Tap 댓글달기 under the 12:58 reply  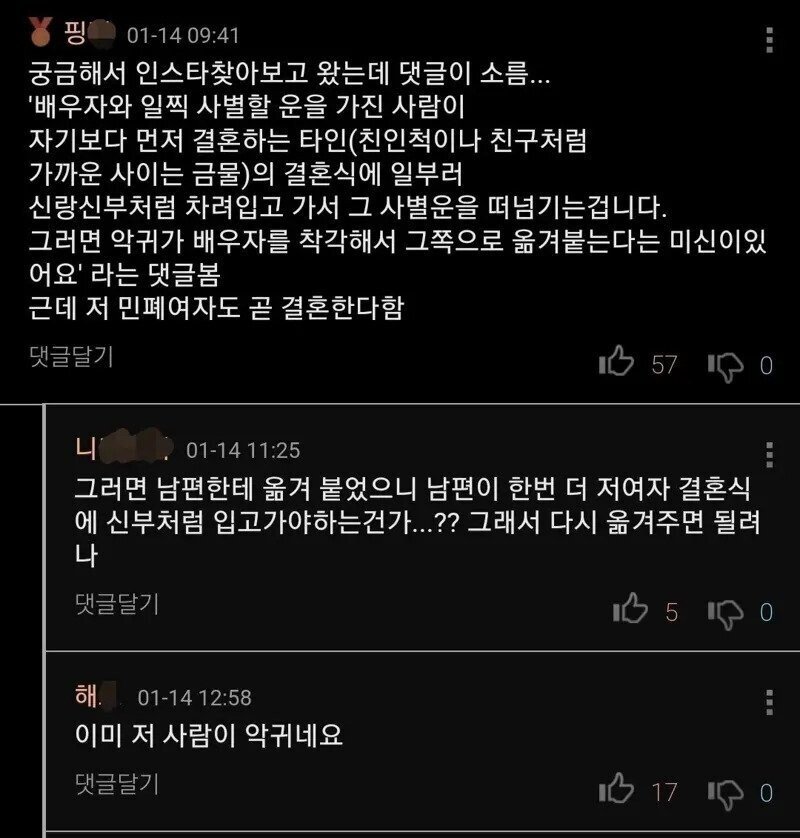[117, 784]
